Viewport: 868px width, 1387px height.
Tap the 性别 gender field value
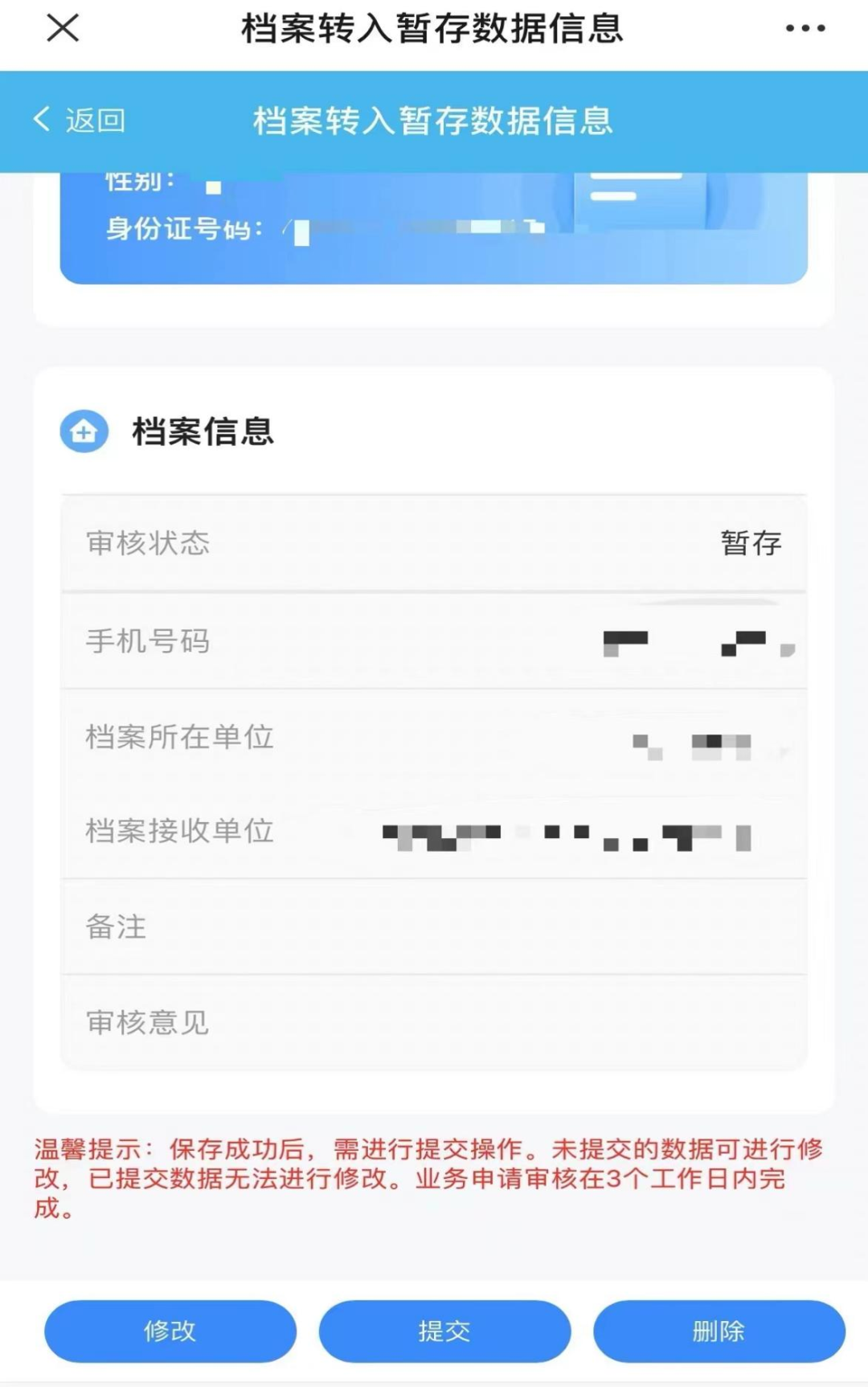tap(211, 186)
